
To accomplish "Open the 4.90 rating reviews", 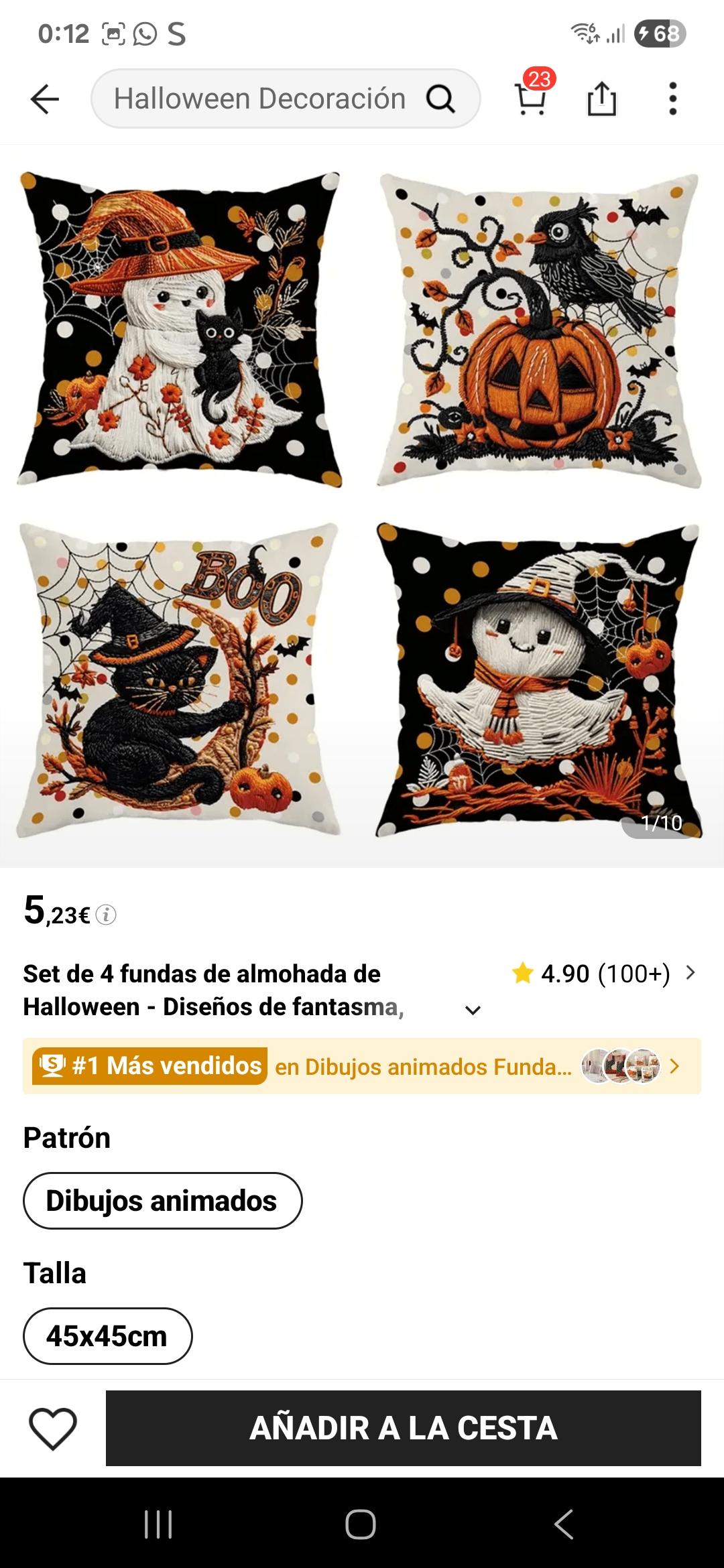I will tap(603, 974).
